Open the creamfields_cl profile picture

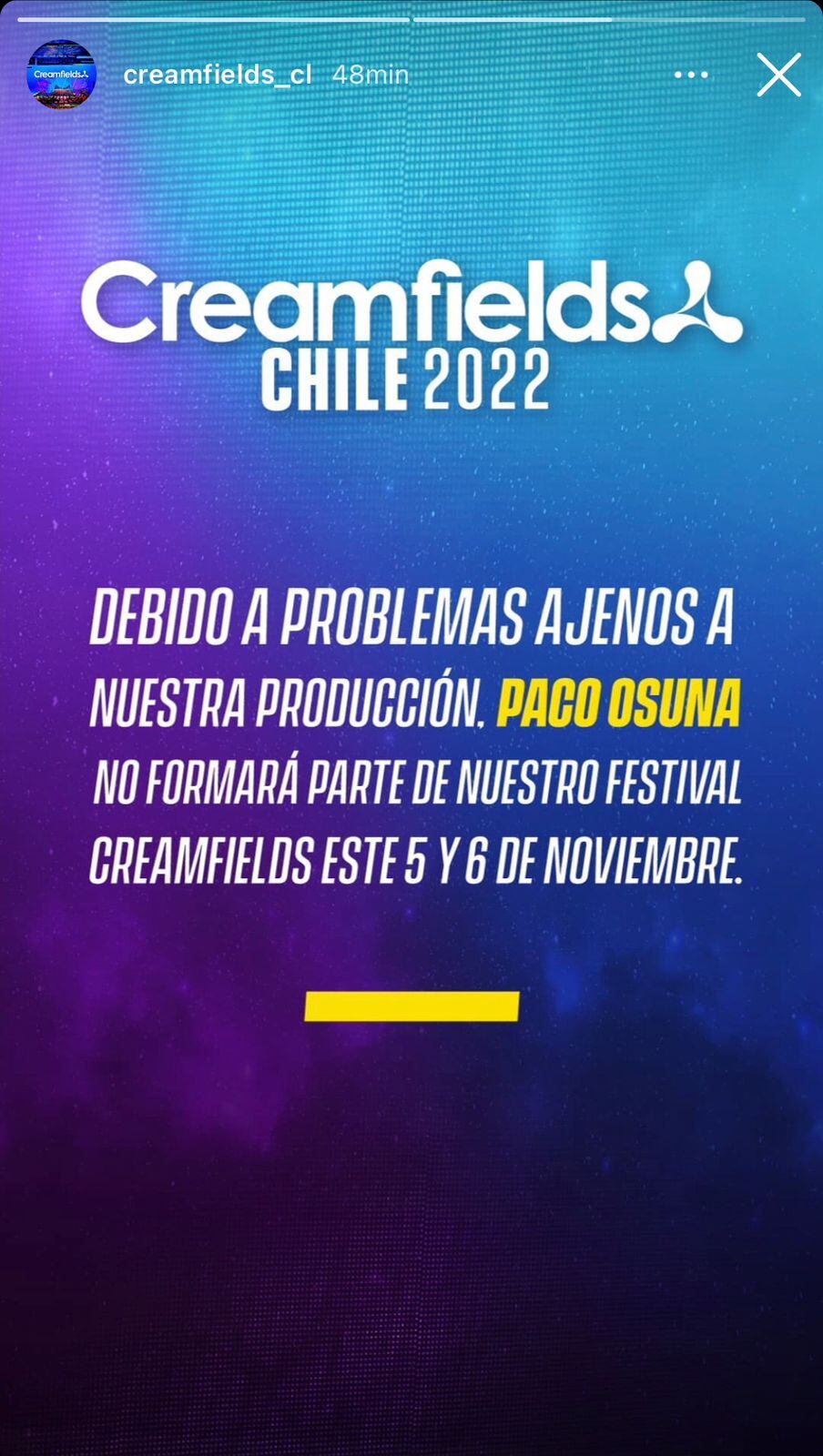click(61, 75)
